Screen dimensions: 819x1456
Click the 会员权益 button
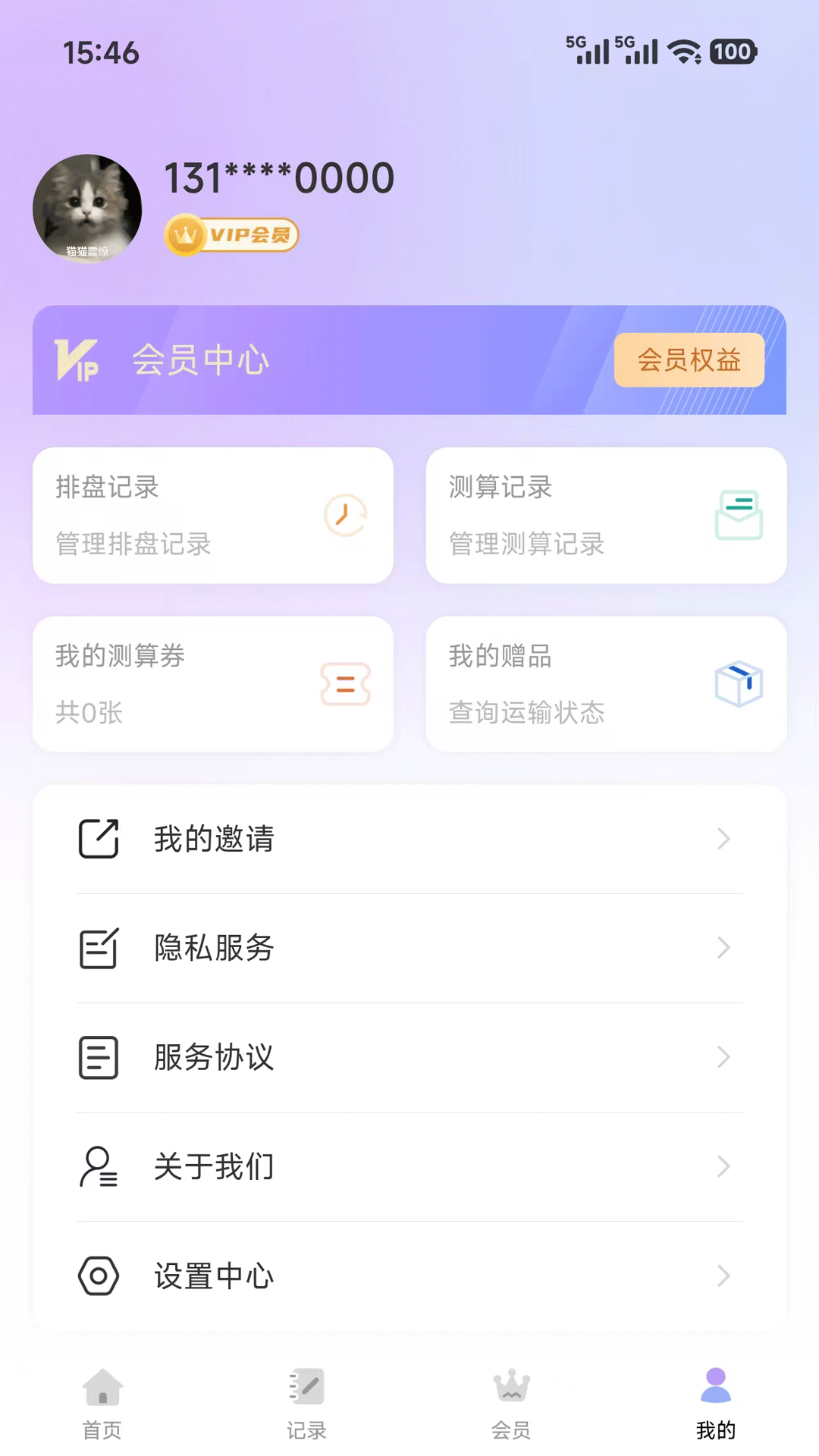689,361
